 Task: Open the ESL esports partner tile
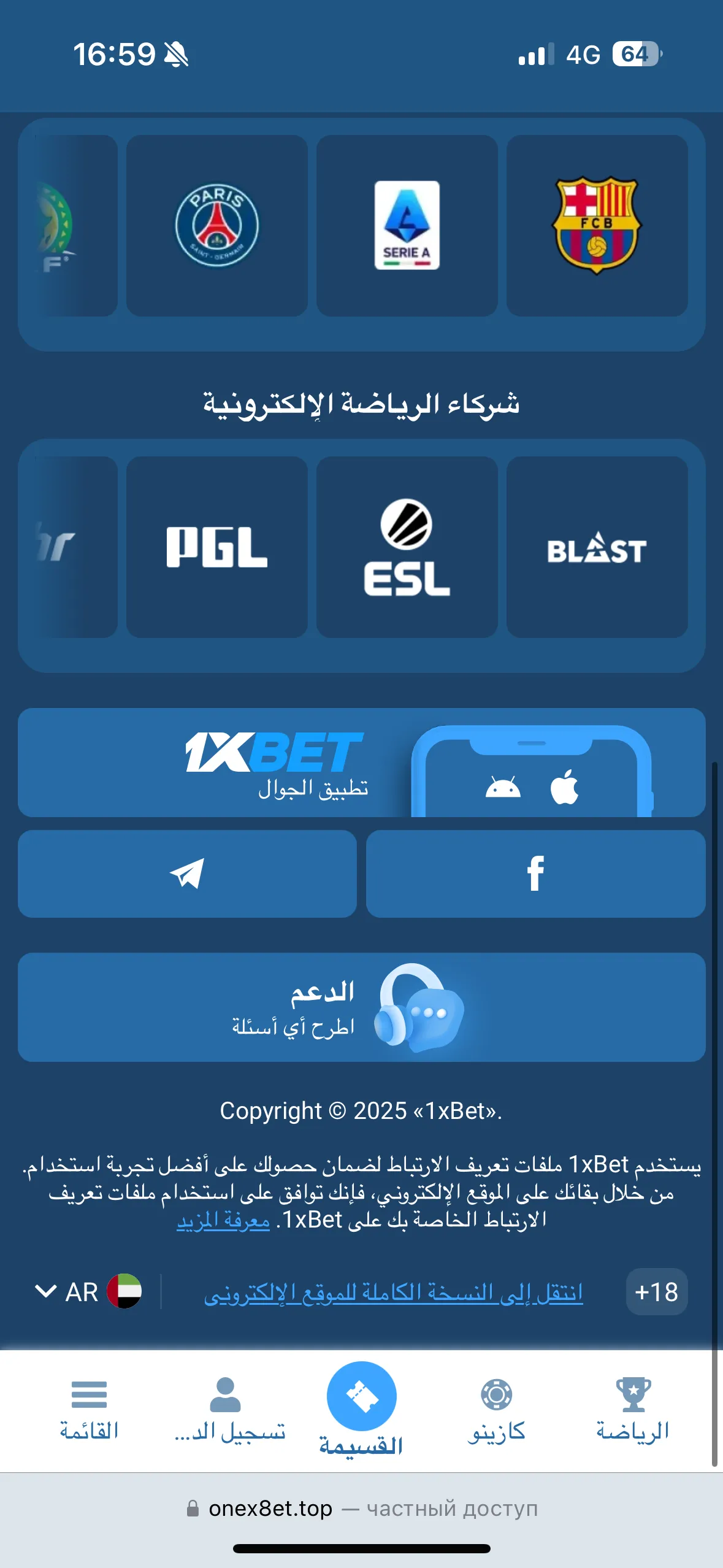point(407,547)
